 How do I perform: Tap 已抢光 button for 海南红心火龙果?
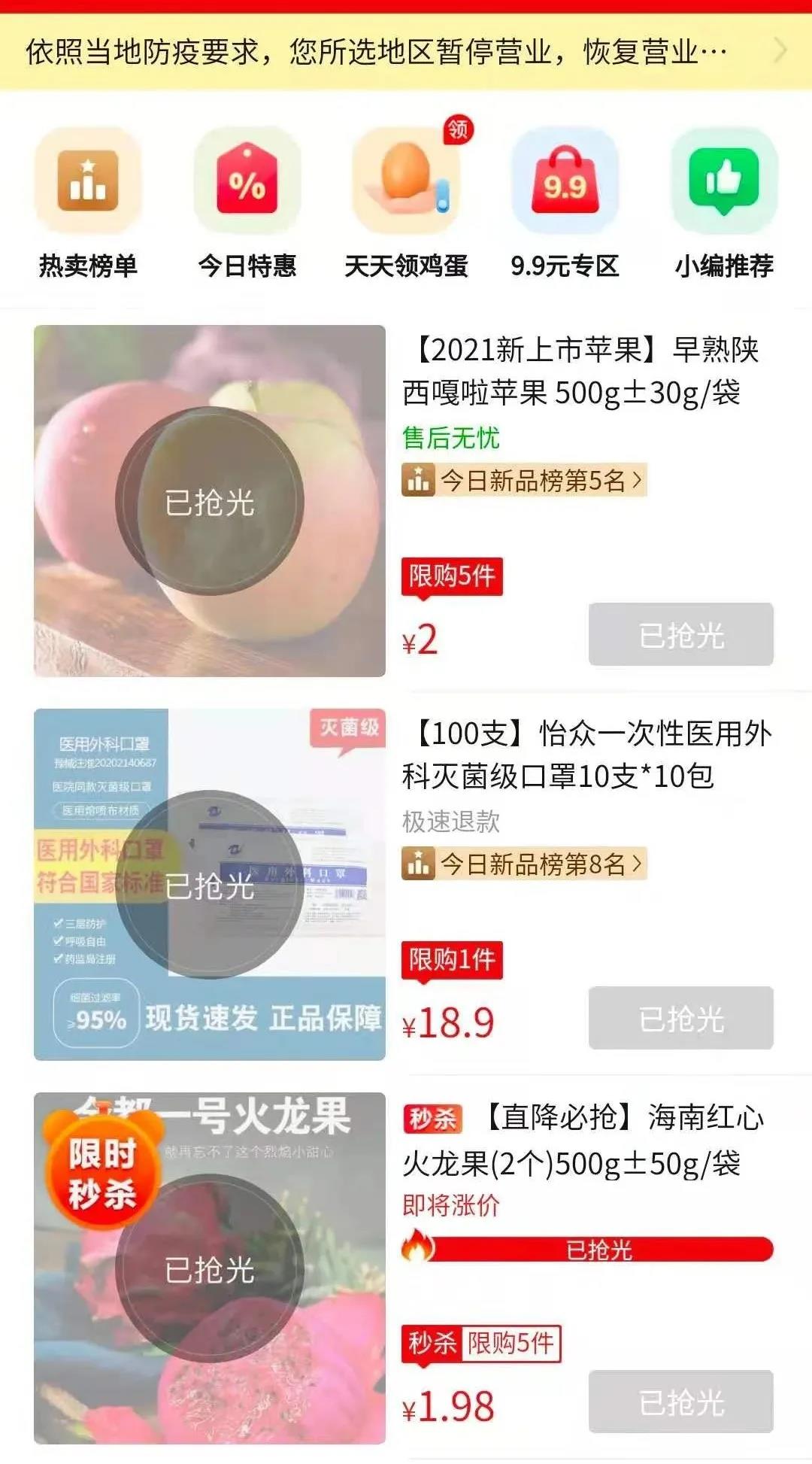coord(680,1402)
